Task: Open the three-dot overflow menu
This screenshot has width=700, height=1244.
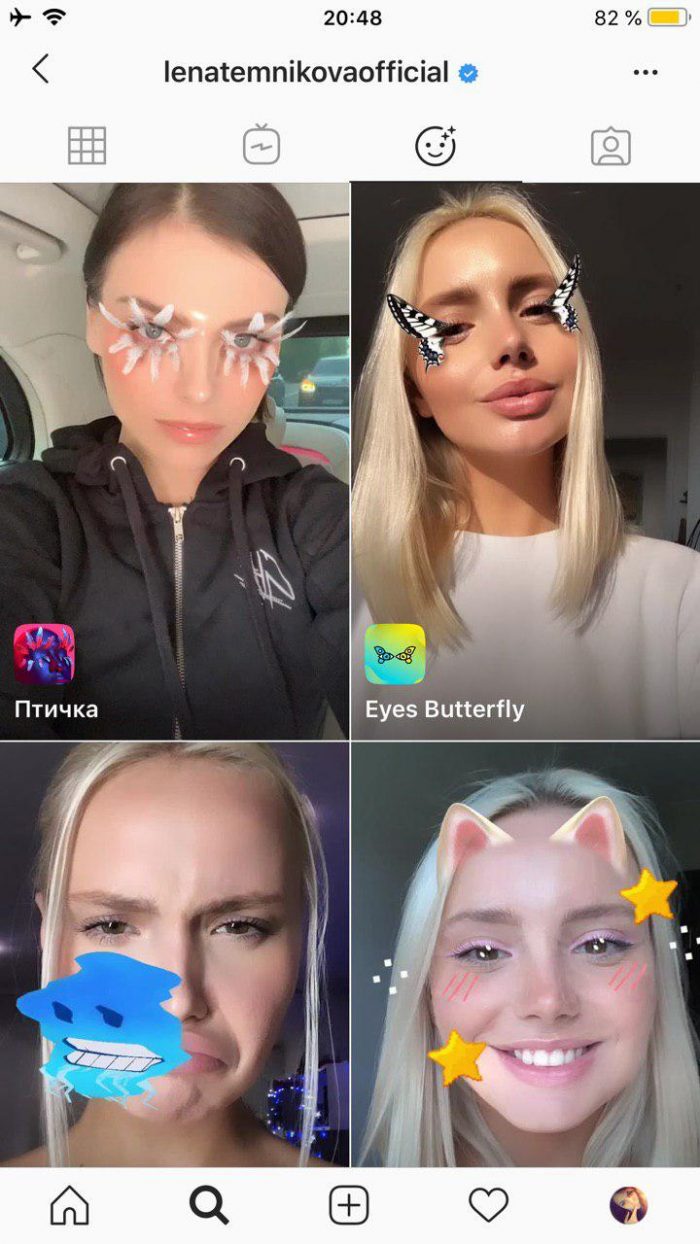Action: tap(646, 72)
